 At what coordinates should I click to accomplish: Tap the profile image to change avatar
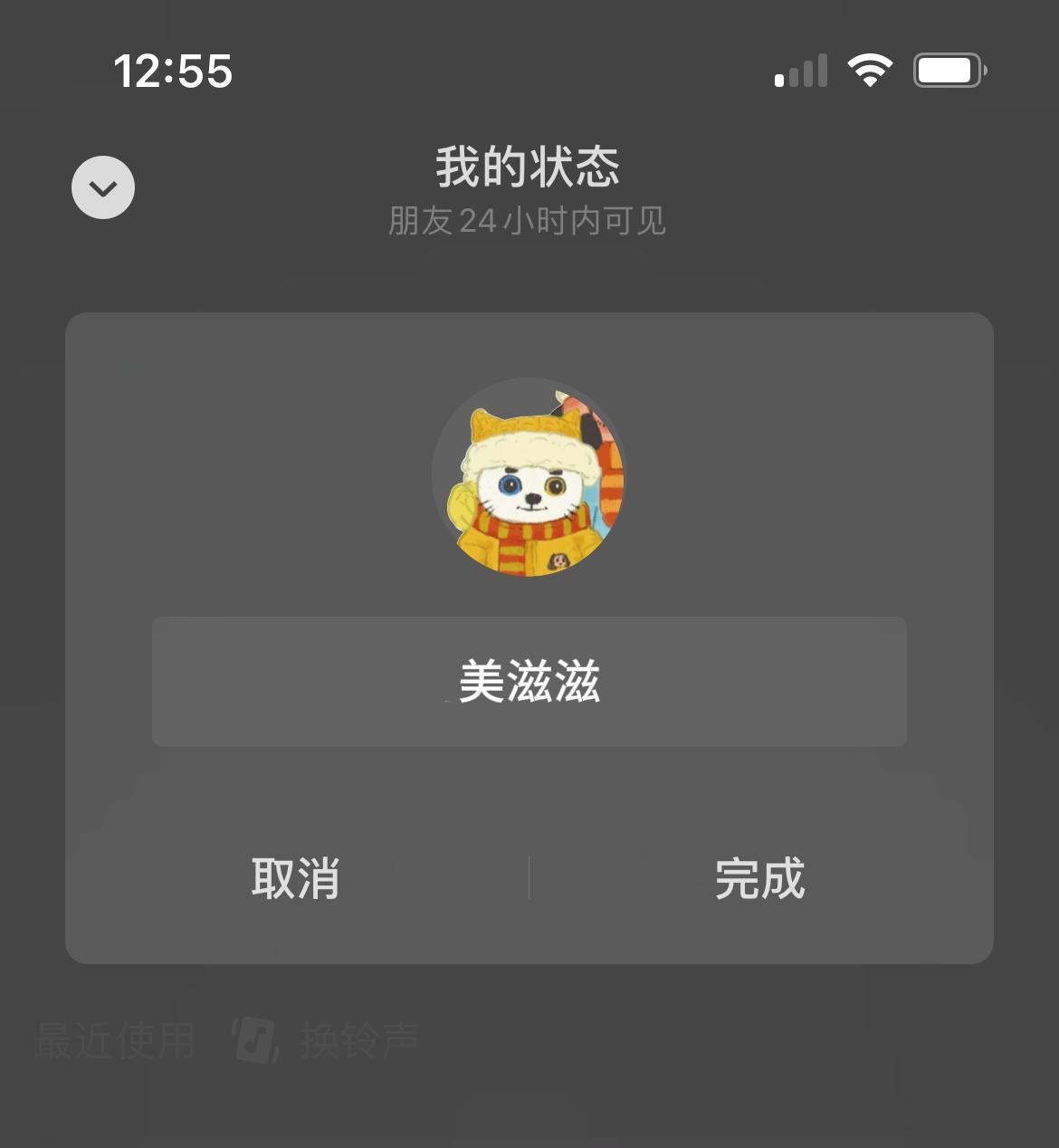[x=529, y=478]
